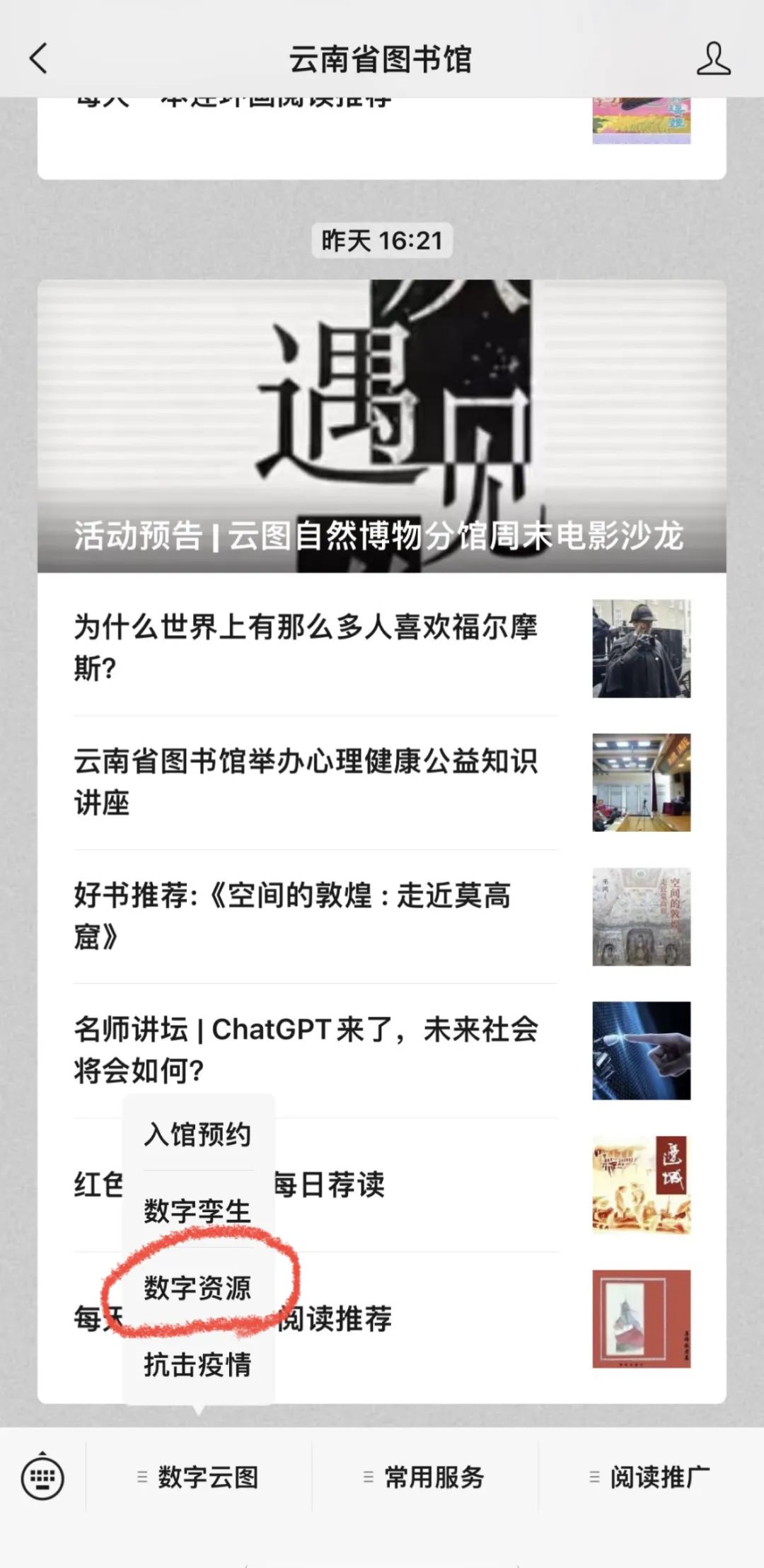Click the 昨天 16:21 timestamp
The image size is (764, 1568).
tap(382, 241)
